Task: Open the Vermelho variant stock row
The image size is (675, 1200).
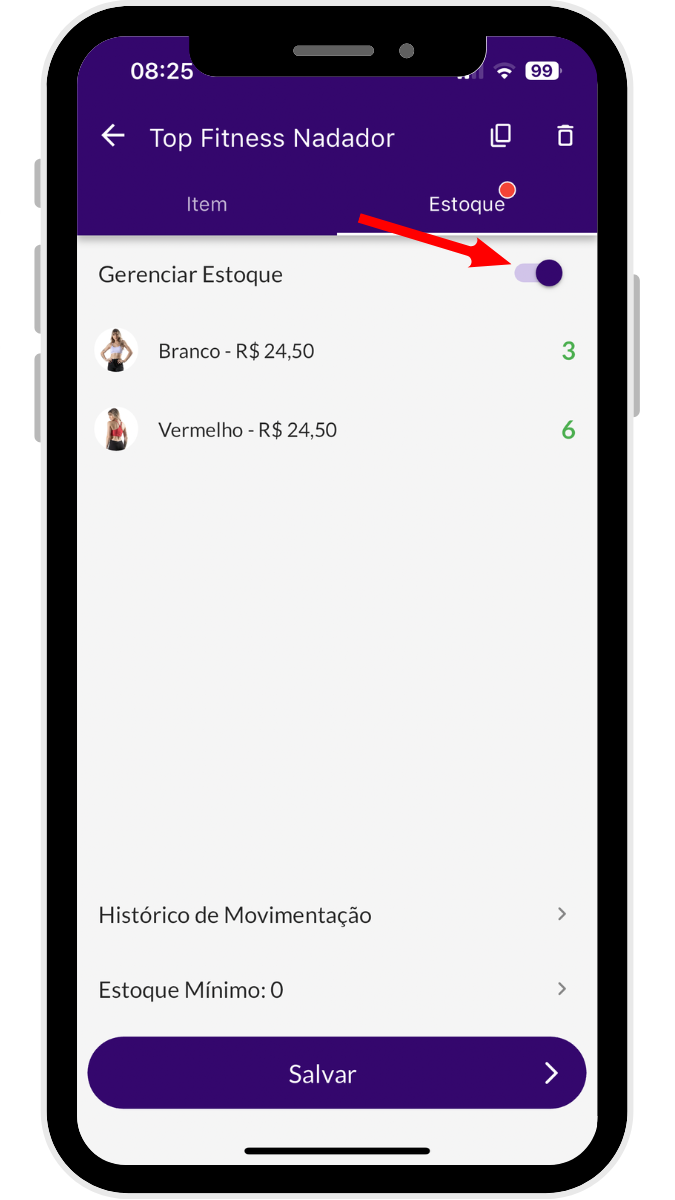Action: click(336, 430)
